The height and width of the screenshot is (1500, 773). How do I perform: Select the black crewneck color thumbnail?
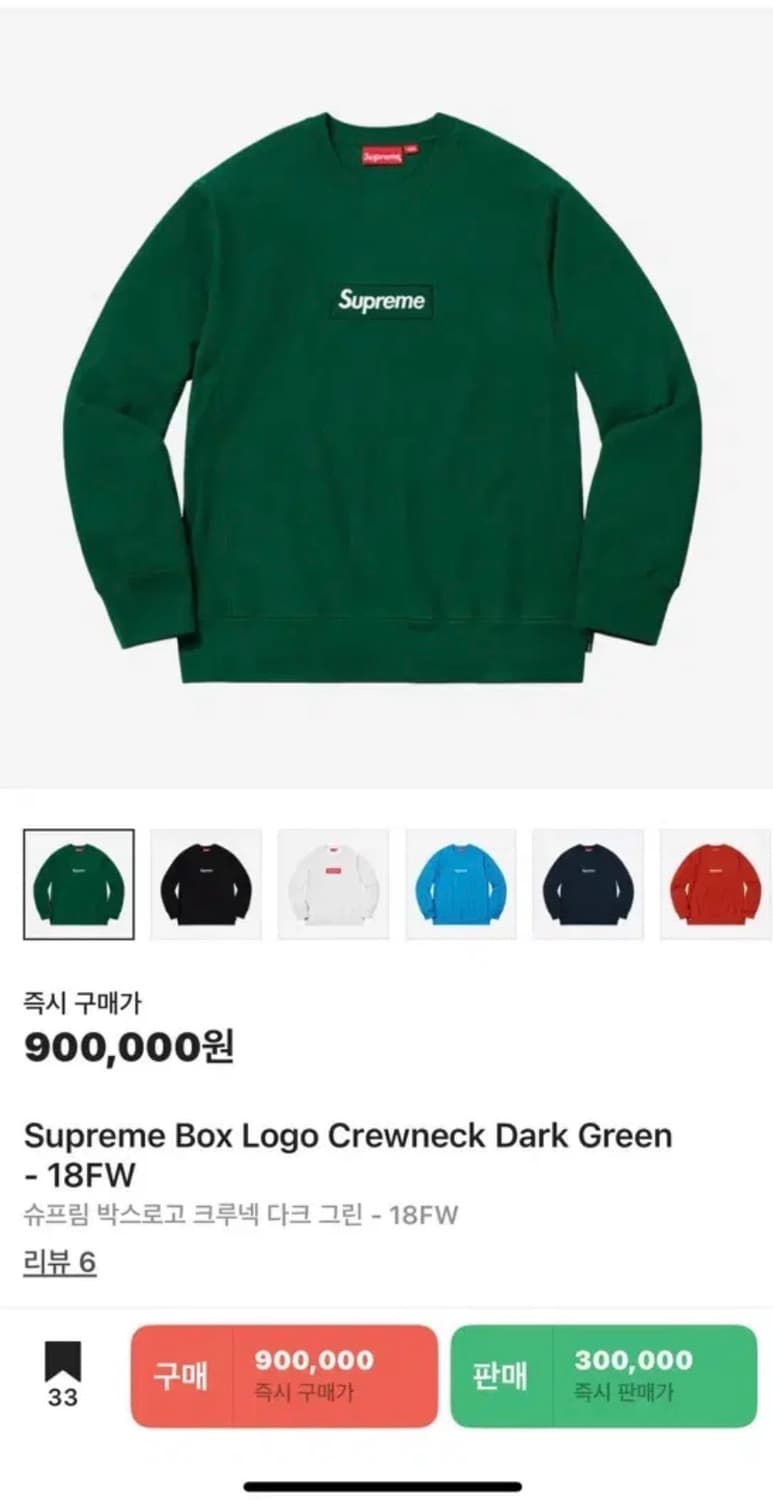(203, 886)
